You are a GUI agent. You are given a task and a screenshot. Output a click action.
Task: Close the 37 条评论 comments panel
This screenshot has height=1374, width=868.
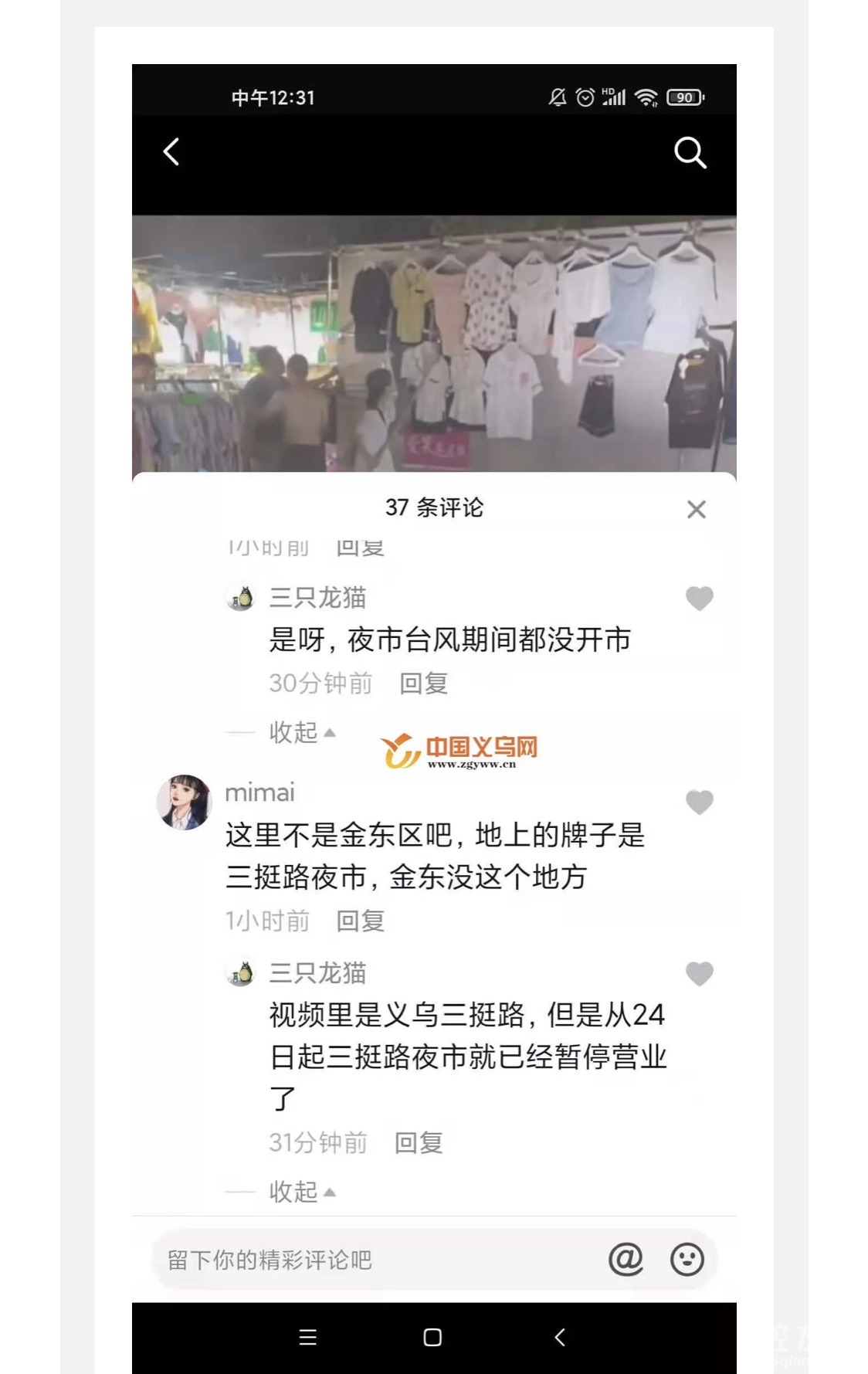point(696,510)
